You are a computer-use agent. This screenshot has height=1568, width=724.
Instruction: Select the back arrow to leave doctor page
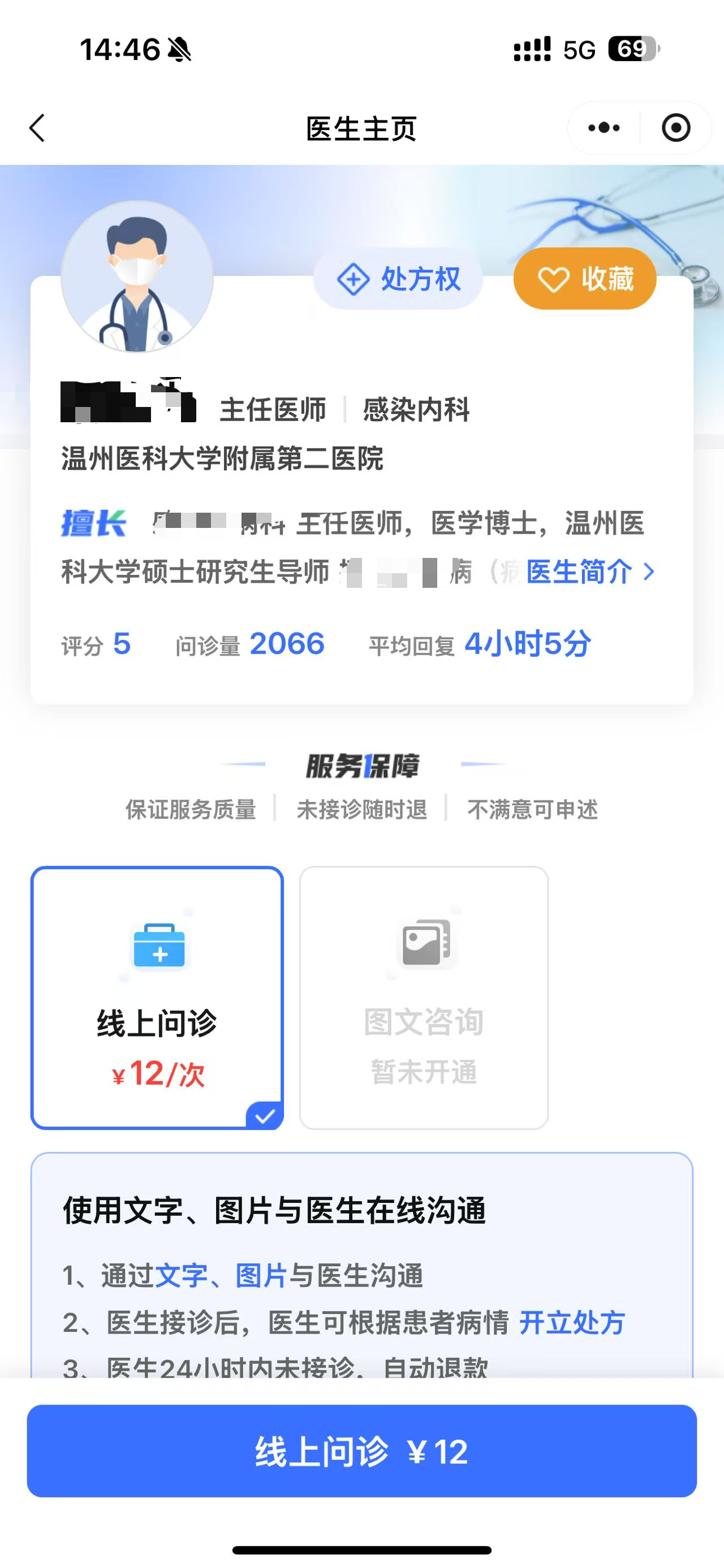pos(38,128)
